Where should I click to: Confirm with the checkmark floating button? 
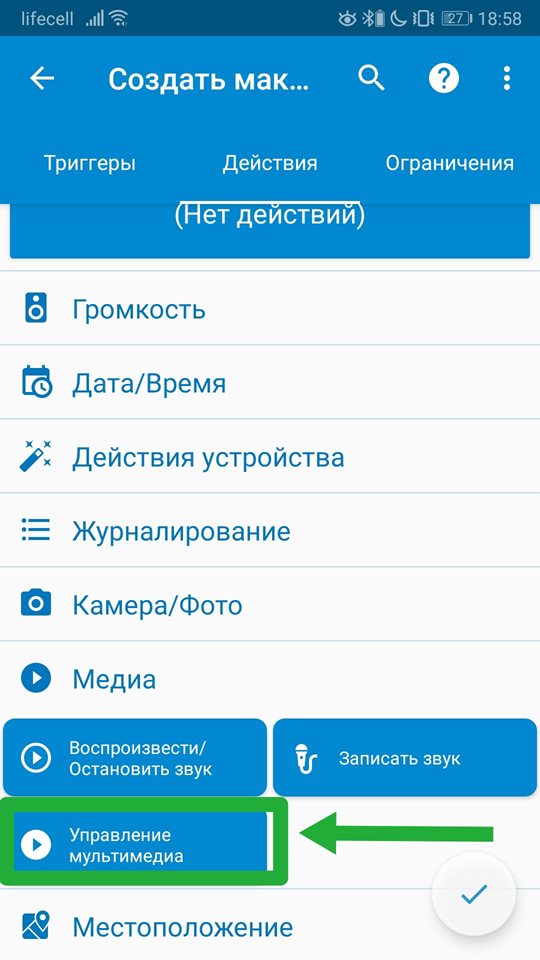474,894
